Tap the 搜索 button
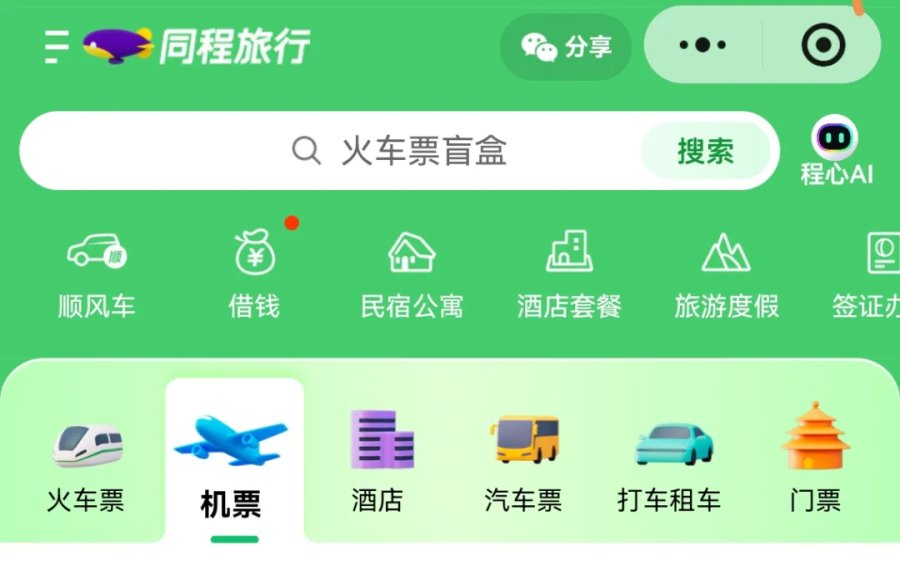 click(x=706, y=151)
